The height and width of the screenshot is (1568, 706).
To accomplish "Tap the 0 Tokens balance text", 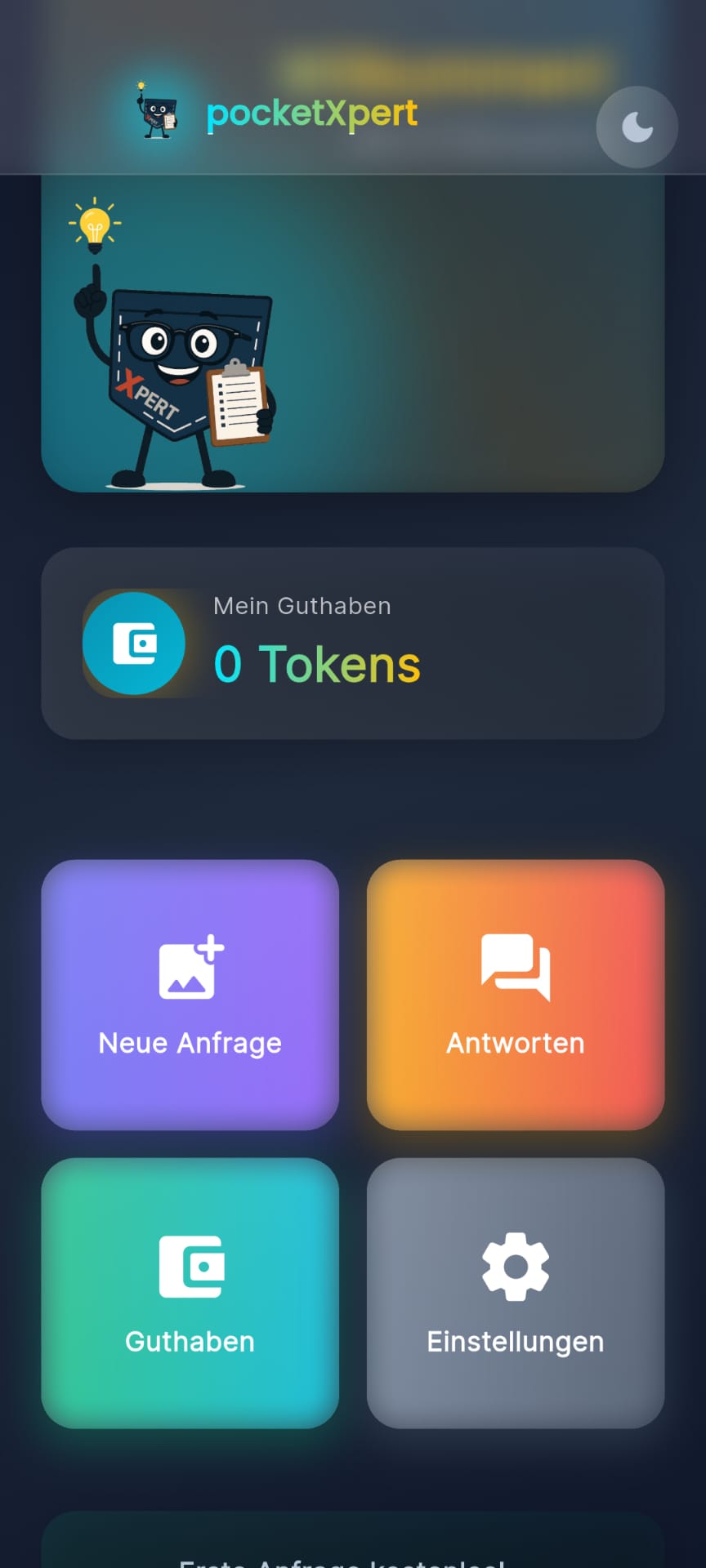I will pyautogui.click(x=317, y=664).
